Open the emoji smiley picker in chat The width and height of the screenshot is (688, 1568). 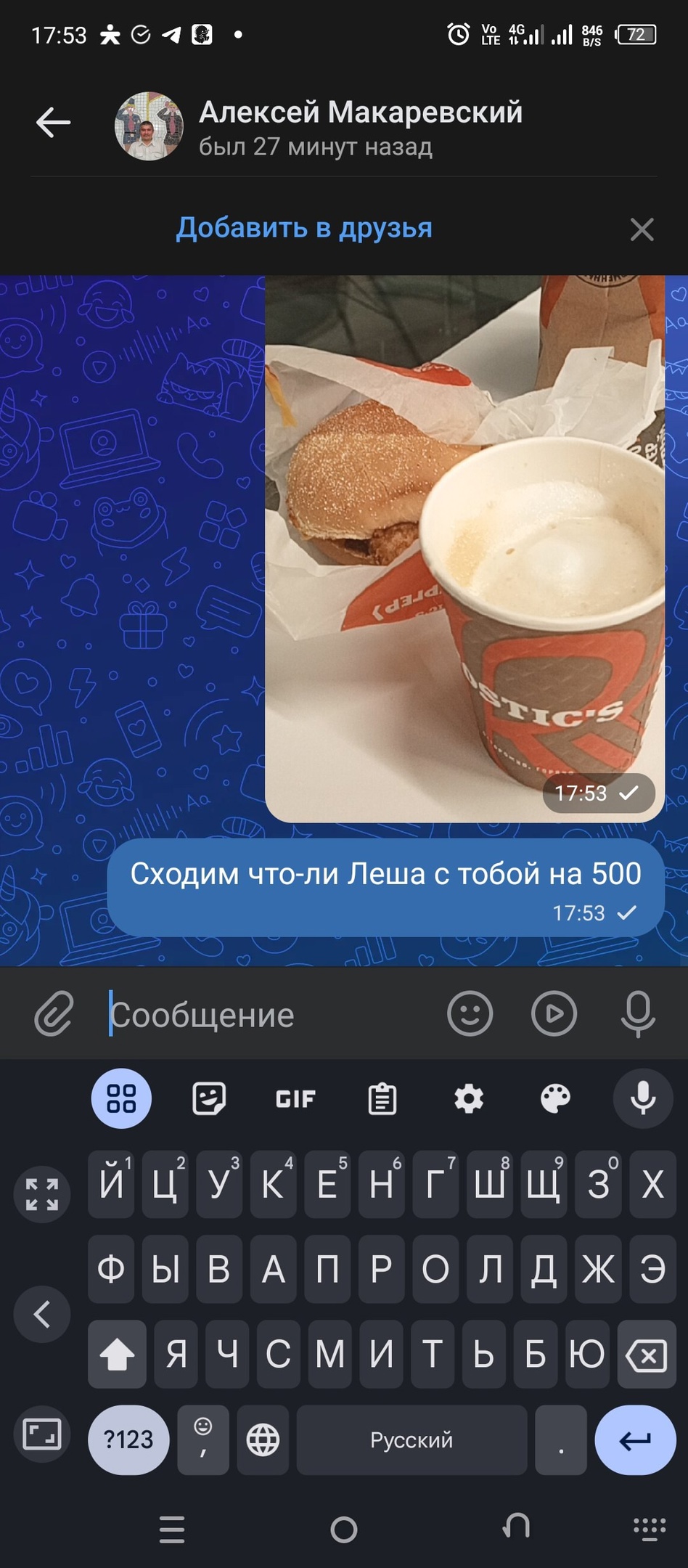(470, 1013)
